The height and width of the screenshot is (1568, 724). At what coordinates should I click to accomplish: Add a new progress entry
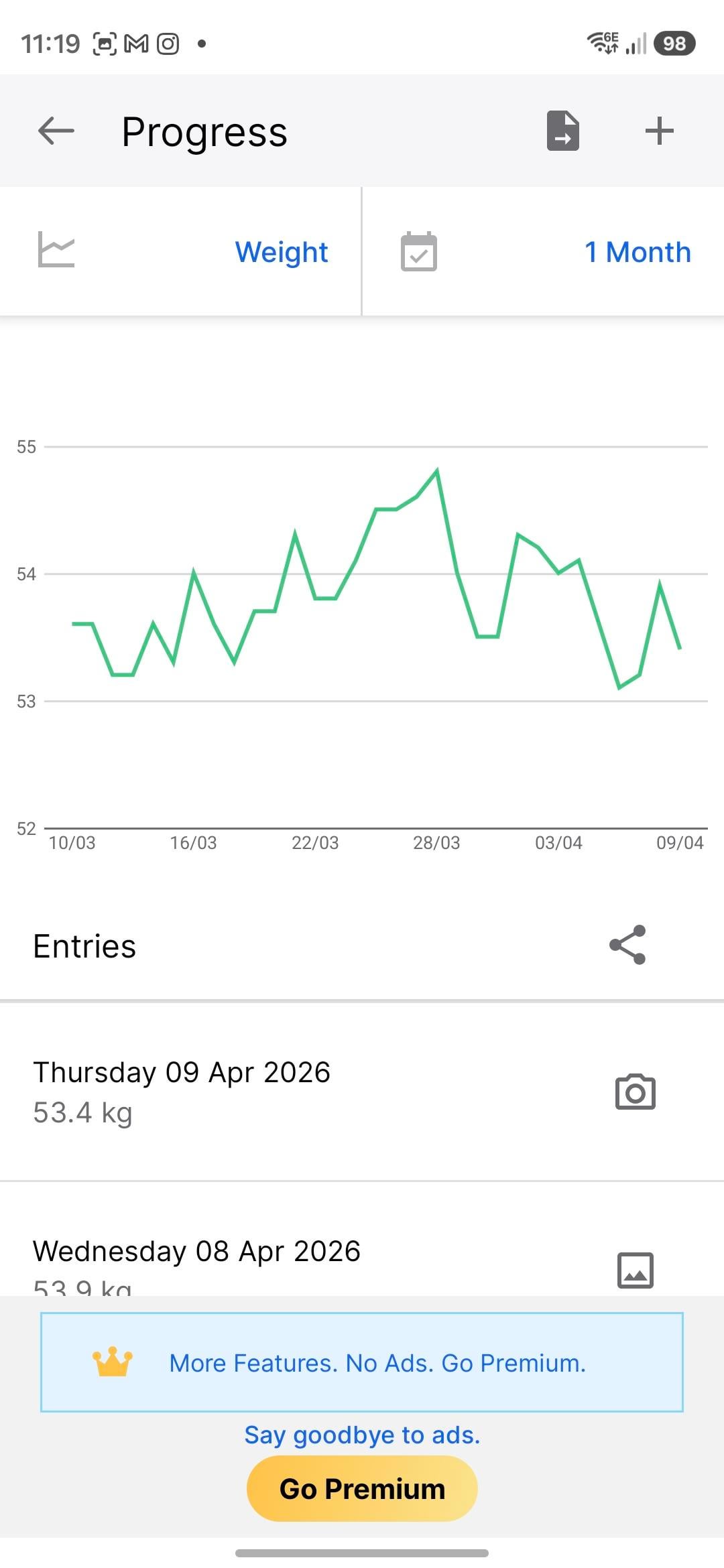coord(659,131)
